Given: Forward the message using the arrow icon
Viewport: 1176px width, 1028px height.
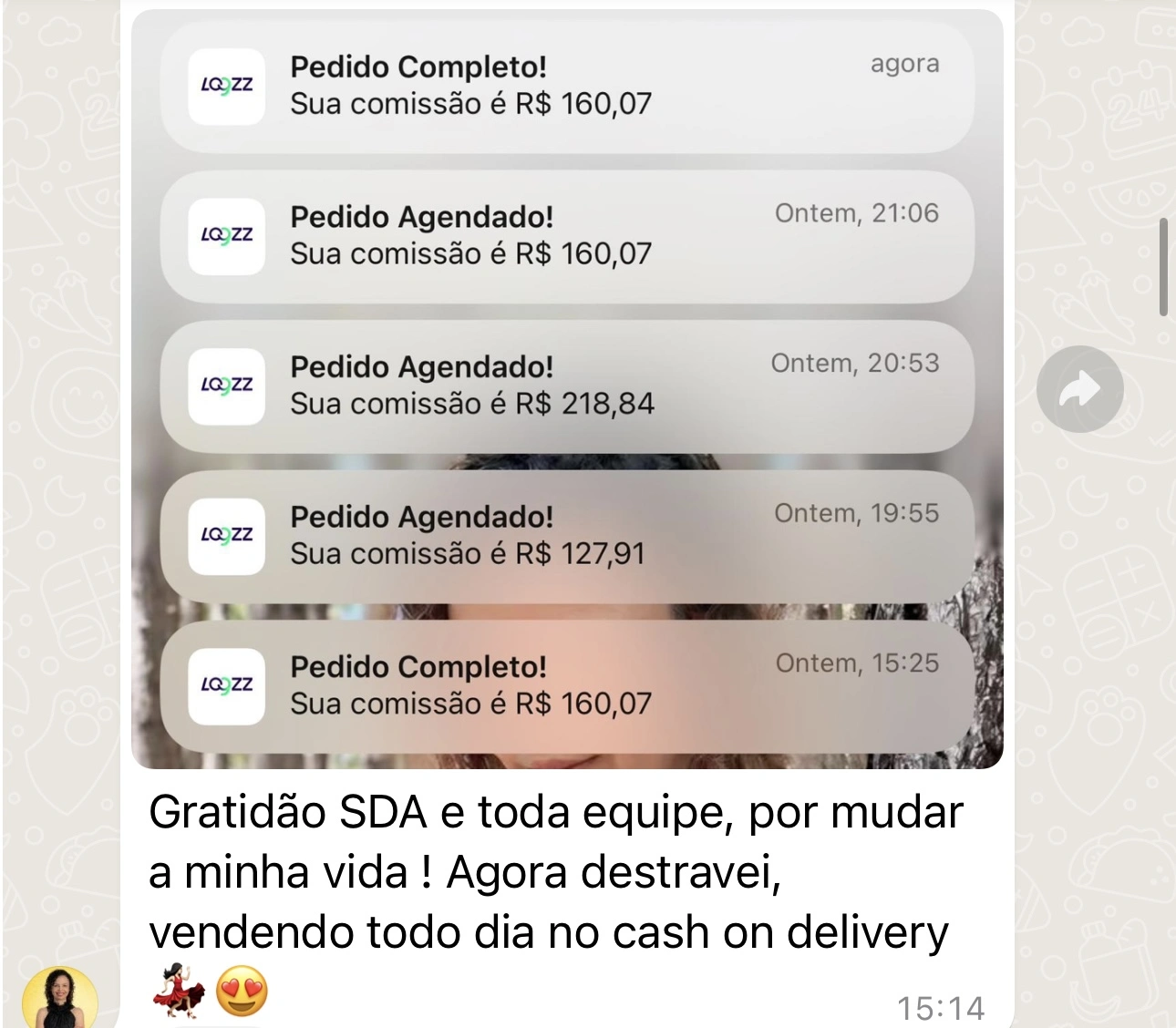Looking at the screenshot, I should (x=1079, y=389).
